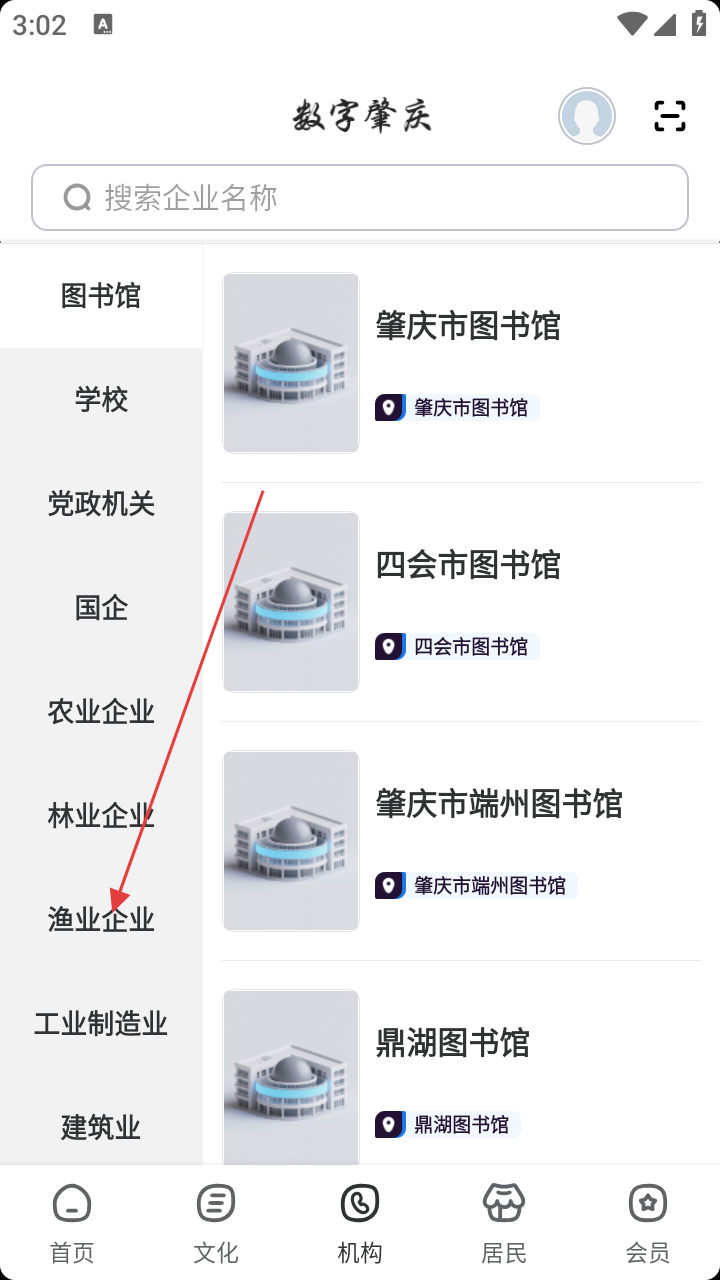Tap the search box for enterprise names
This screenshot has height=1280, width=720.
click(x=360, y=198)
